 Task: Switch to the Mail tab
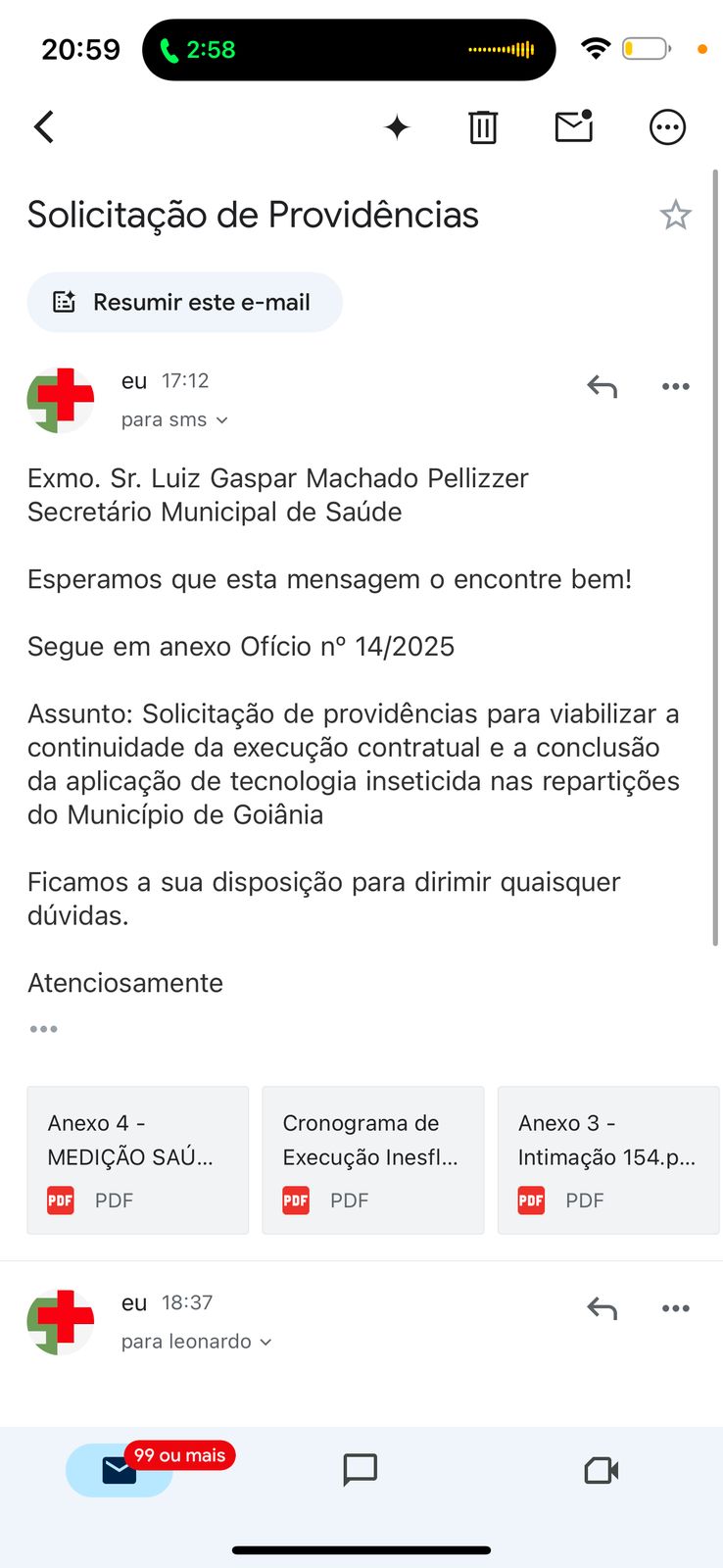[120, 1470]
